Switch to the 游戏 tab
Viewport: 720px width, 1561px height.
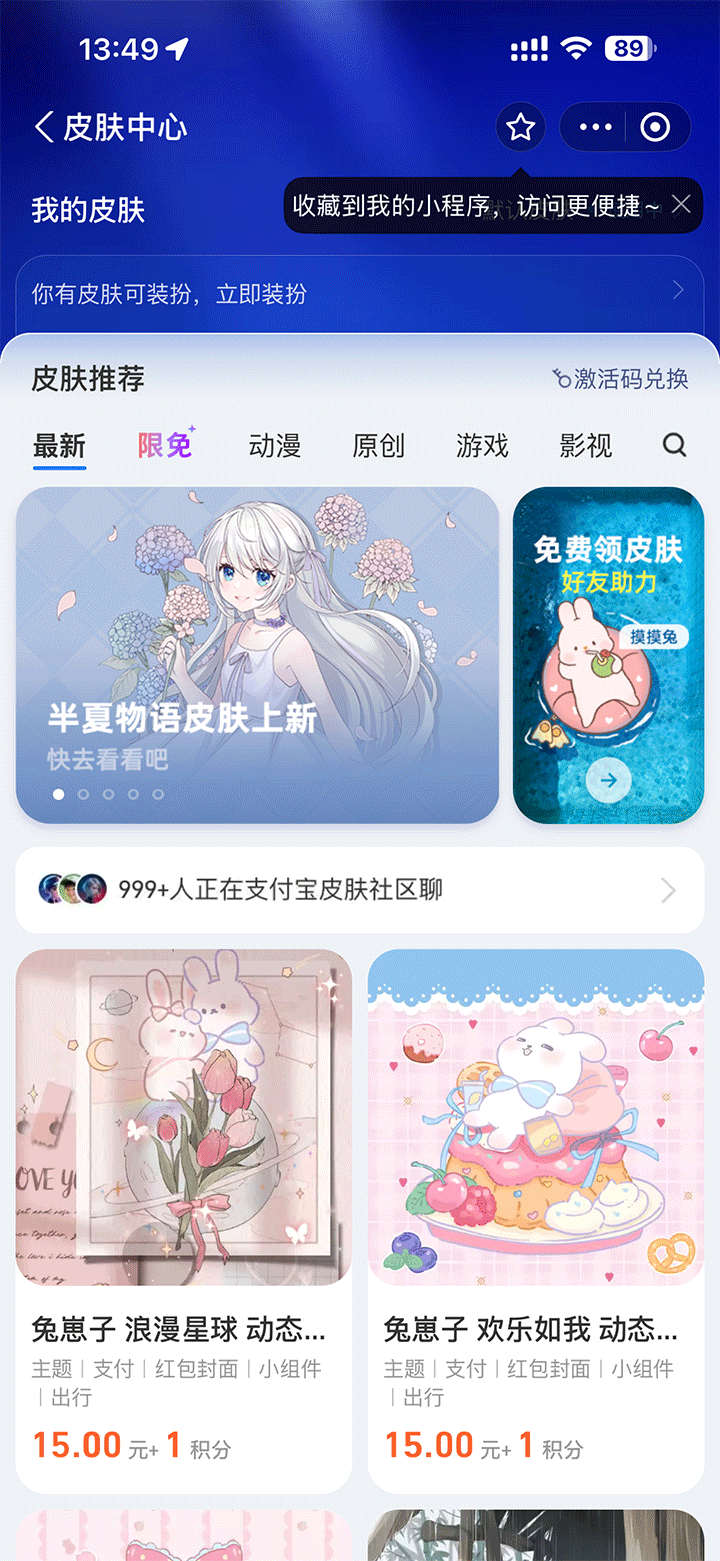[x=482, y=445]
